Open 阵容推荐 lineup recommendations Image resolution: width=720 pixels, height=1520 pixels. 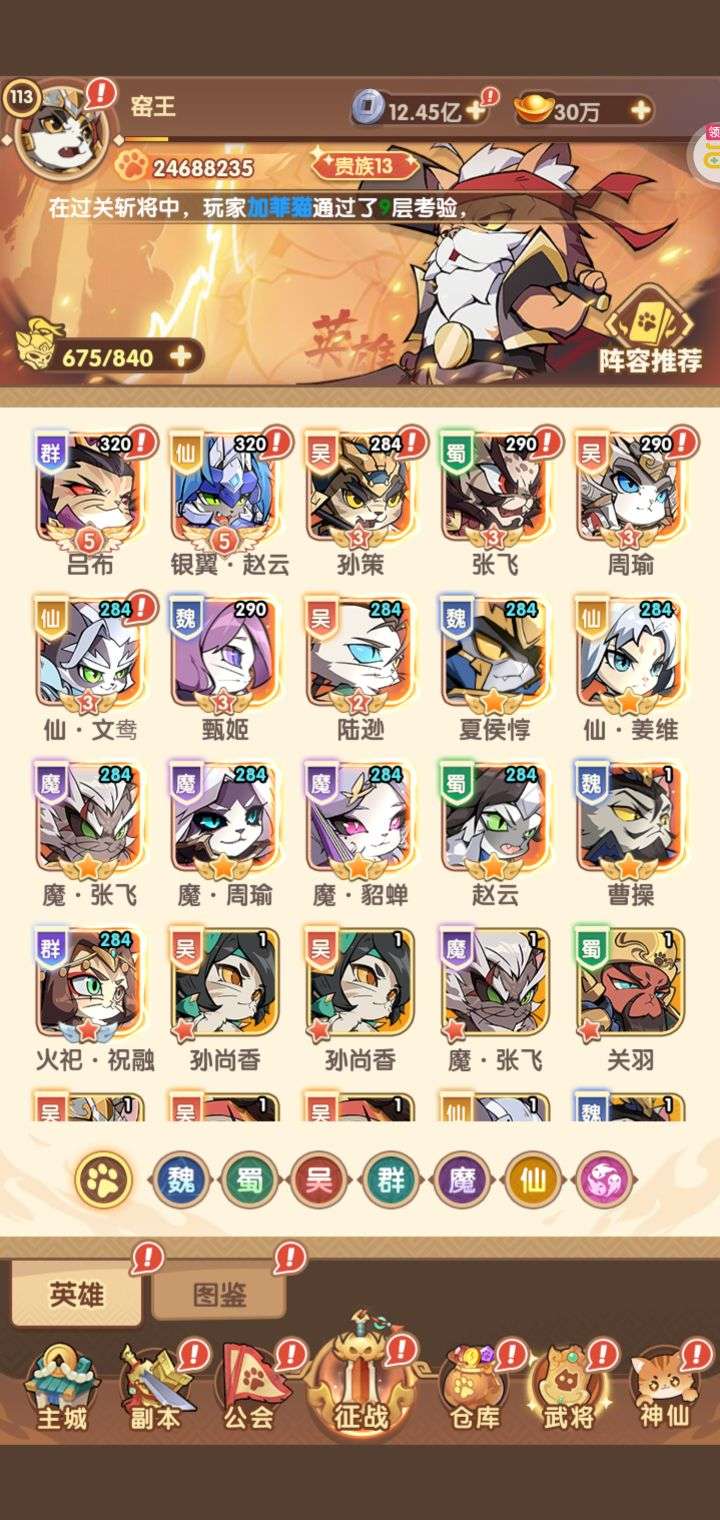(651, 331)
